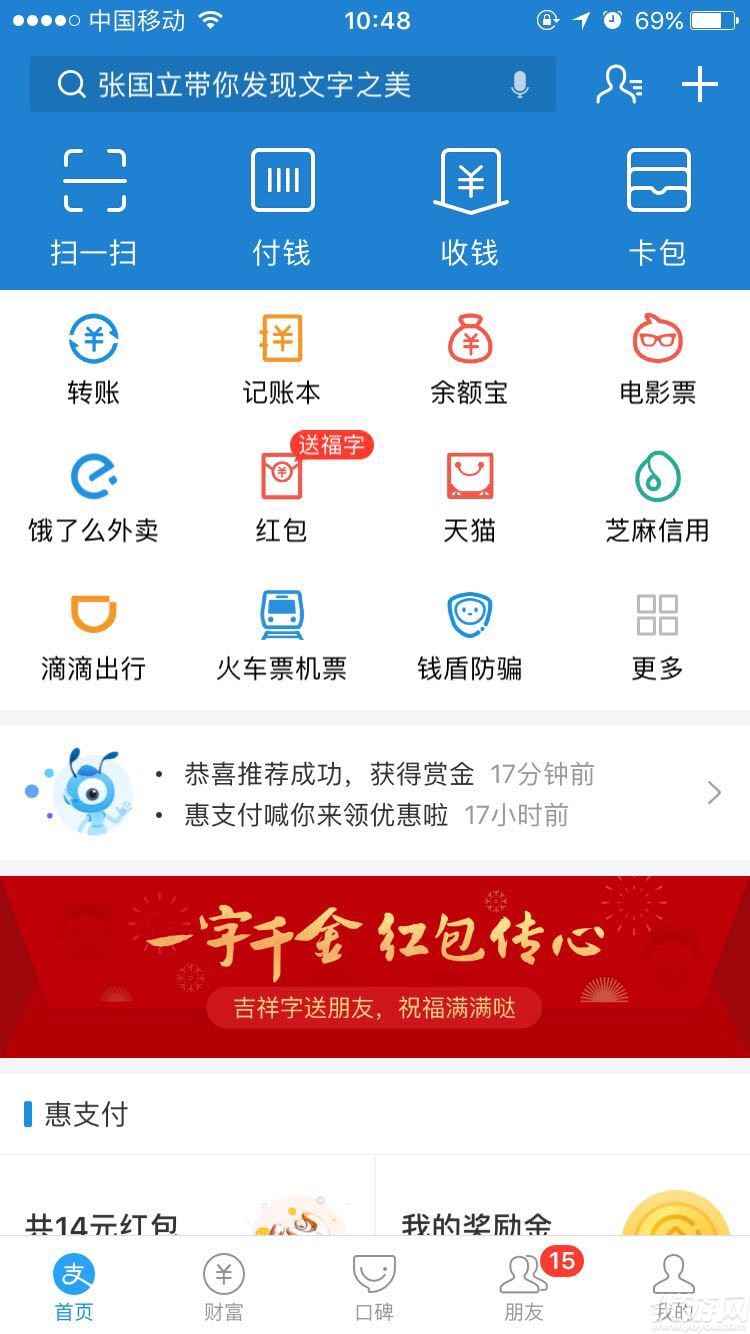Switch to the 财富 tab
Viewport: 750px width, 1334px height.
[224, 1288]
